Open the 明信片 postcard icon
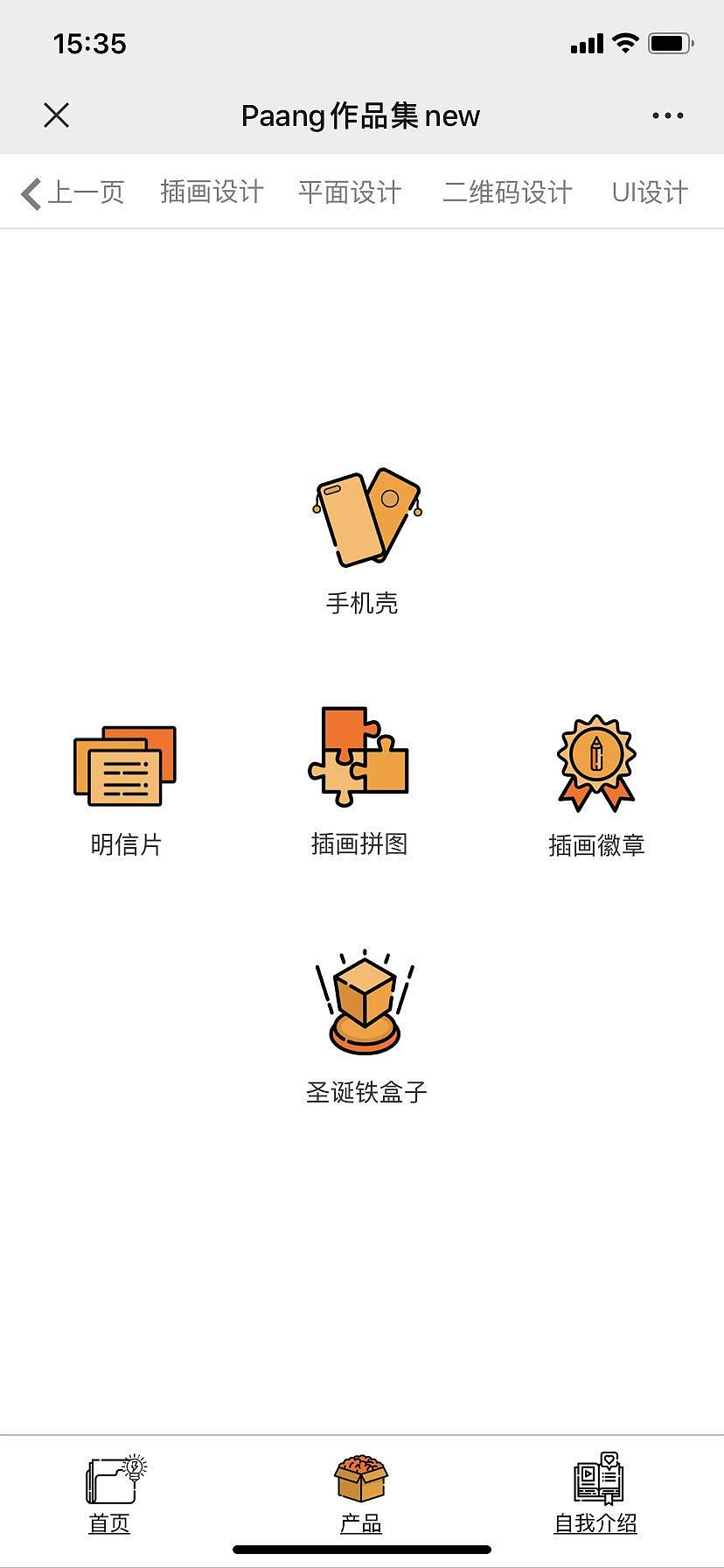Screen dimensions: 724x1568 (x=125, y=763)
